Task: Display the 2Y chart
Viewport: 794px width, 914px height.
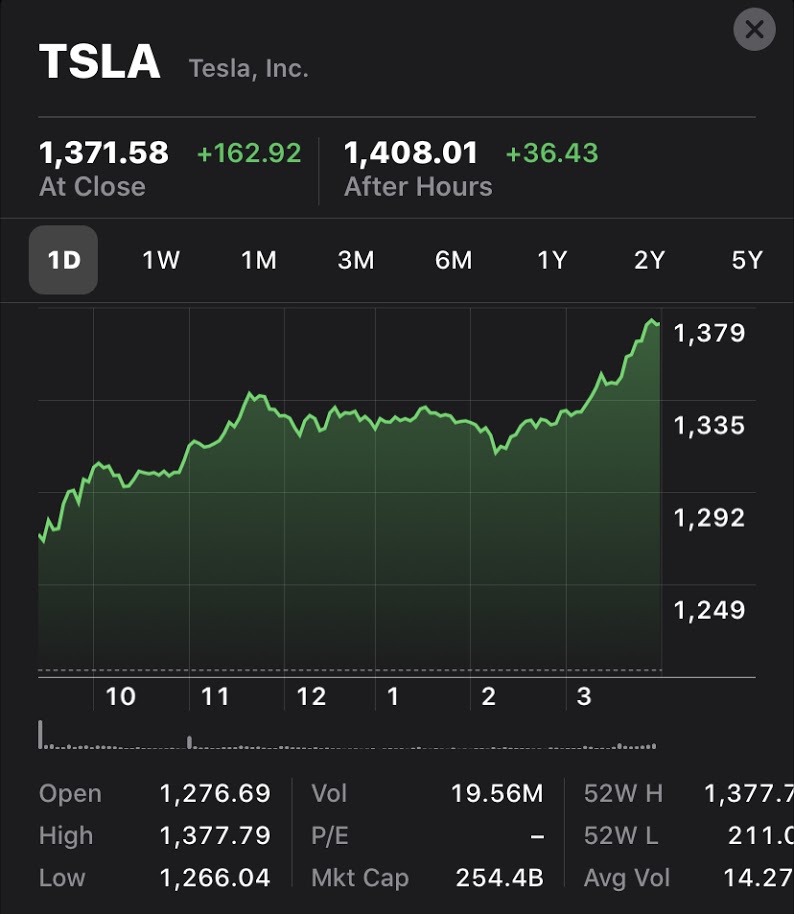Action: (x=649, y=260)
